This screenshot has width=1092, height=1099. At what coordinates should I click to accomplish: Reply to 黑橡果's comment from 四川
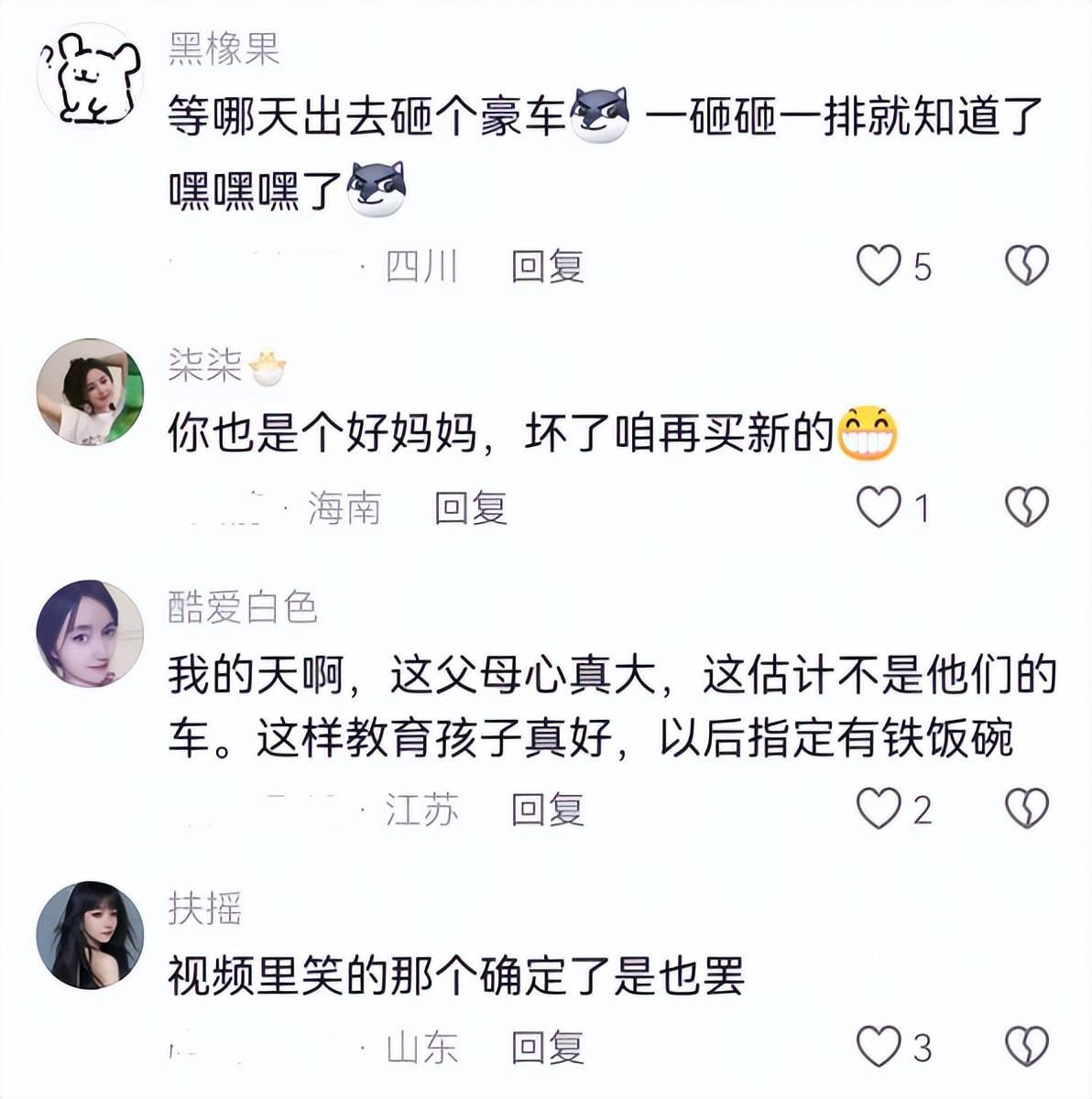[547, 267]
